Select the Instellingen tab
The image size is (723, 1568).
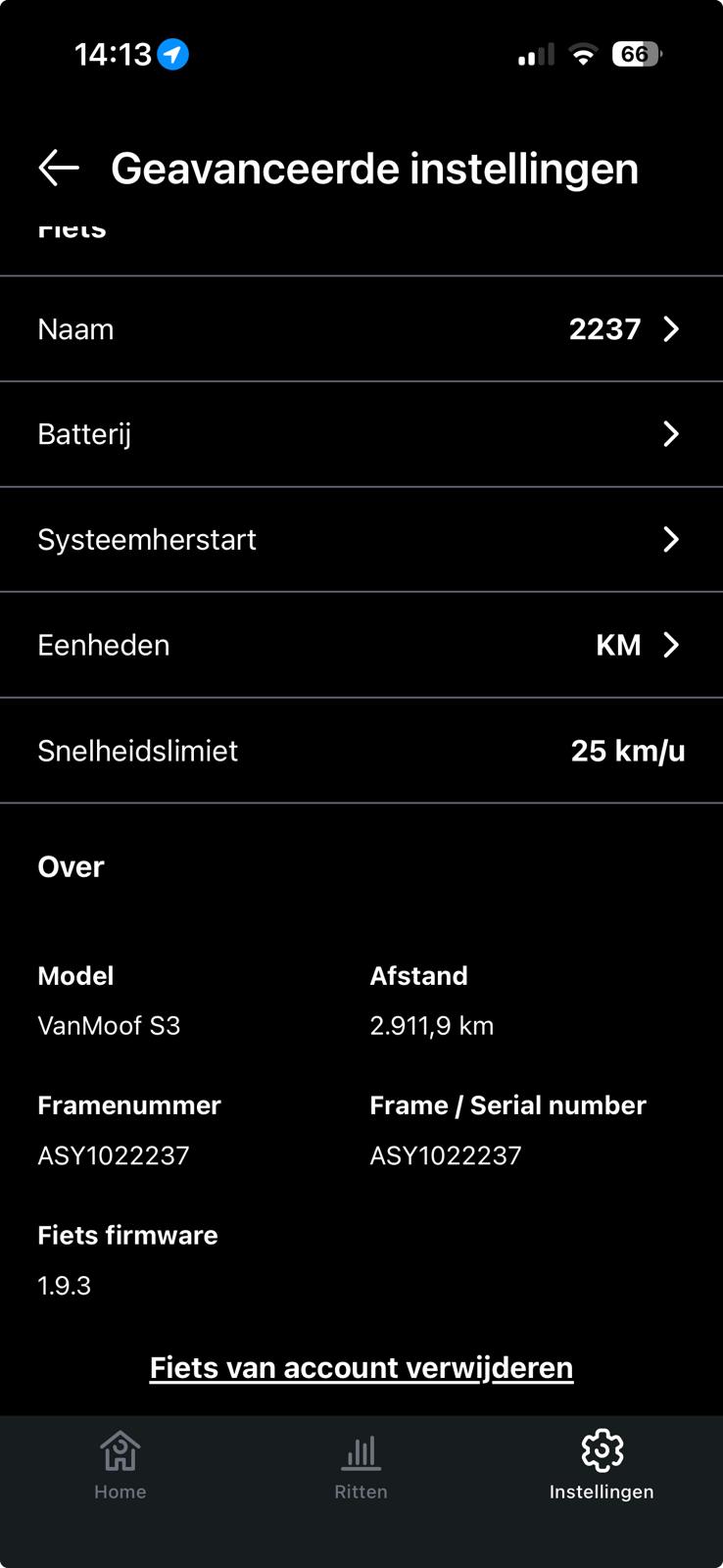pos(602,1465)
